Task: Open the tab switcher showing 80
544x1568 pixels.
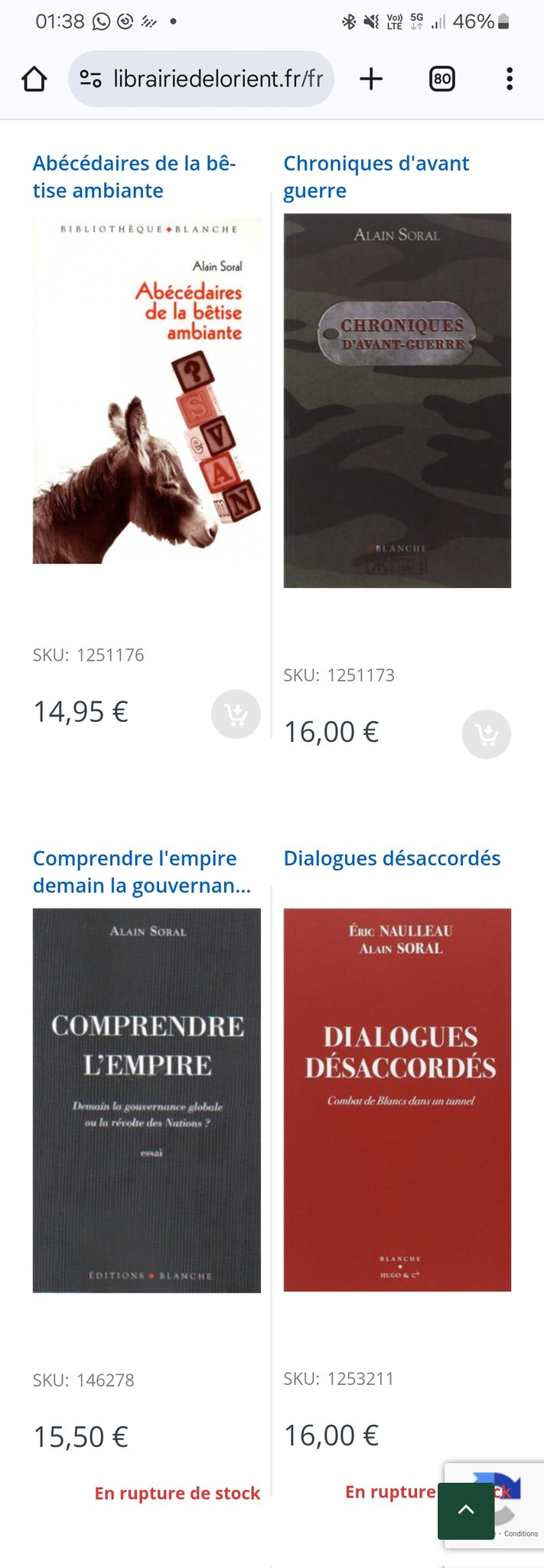Action: tap(441, 79)
